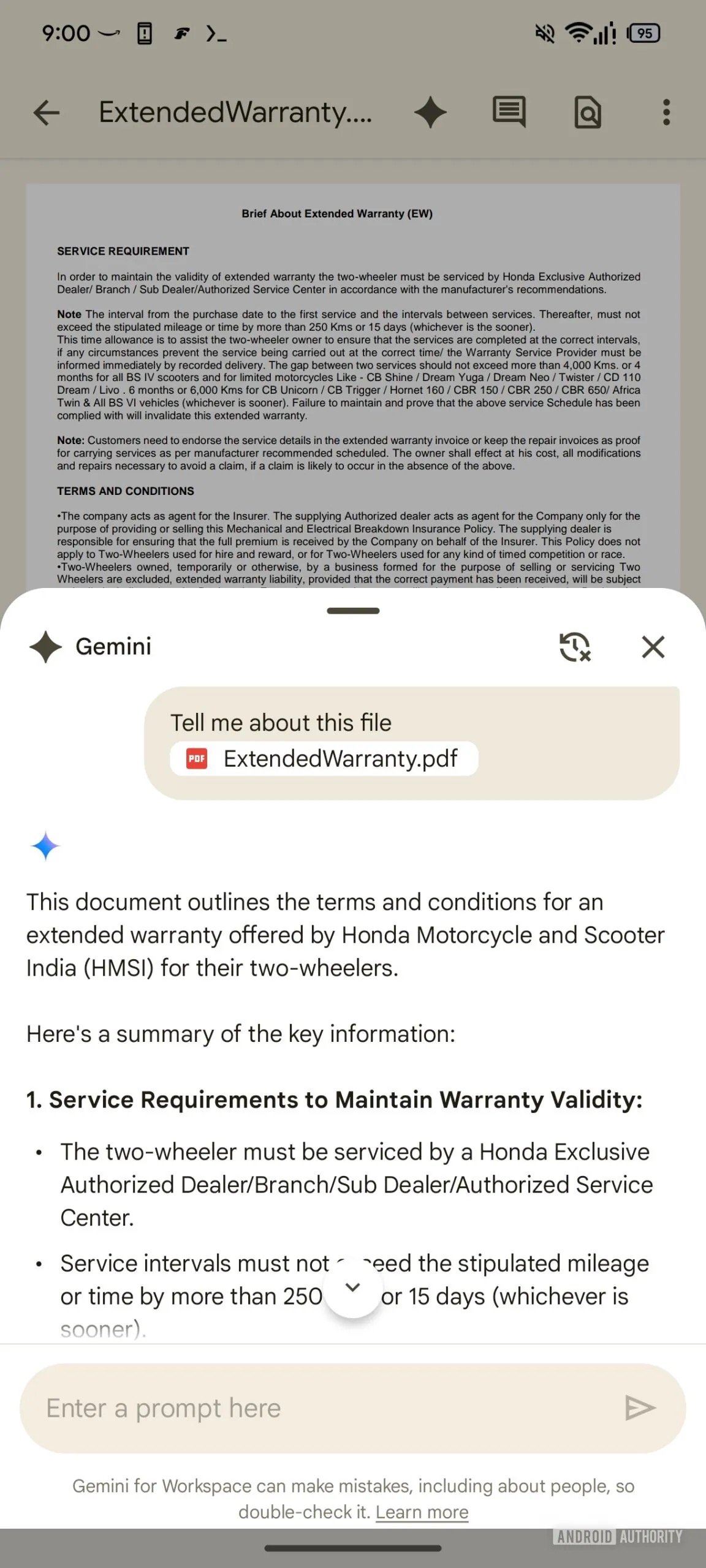
Task: Send the prompt with the arrow icon
Action: (x=640, y=1408)
